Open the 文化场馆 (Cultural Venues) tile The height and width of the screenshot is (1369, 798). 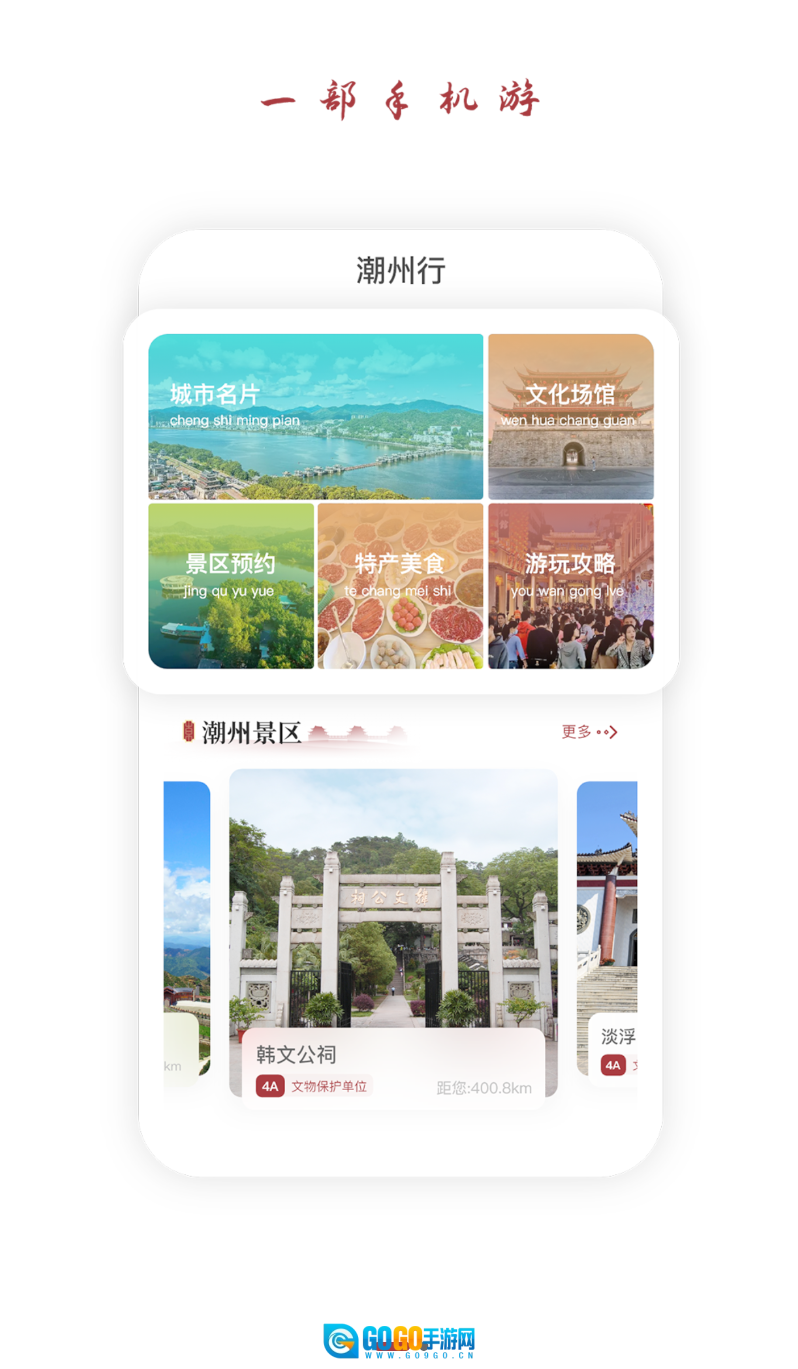pos(570,415)
